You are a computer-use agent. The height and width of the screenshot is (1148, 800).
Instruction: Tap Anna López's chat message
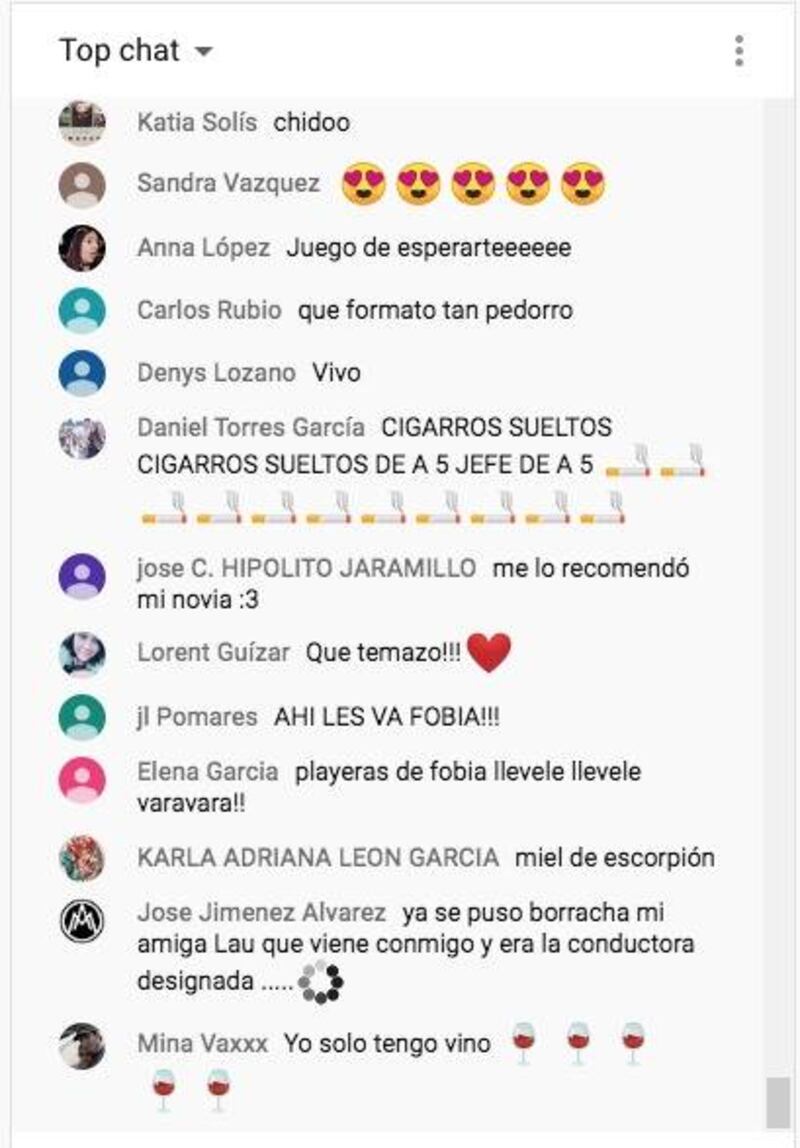(x=428, y=248)
